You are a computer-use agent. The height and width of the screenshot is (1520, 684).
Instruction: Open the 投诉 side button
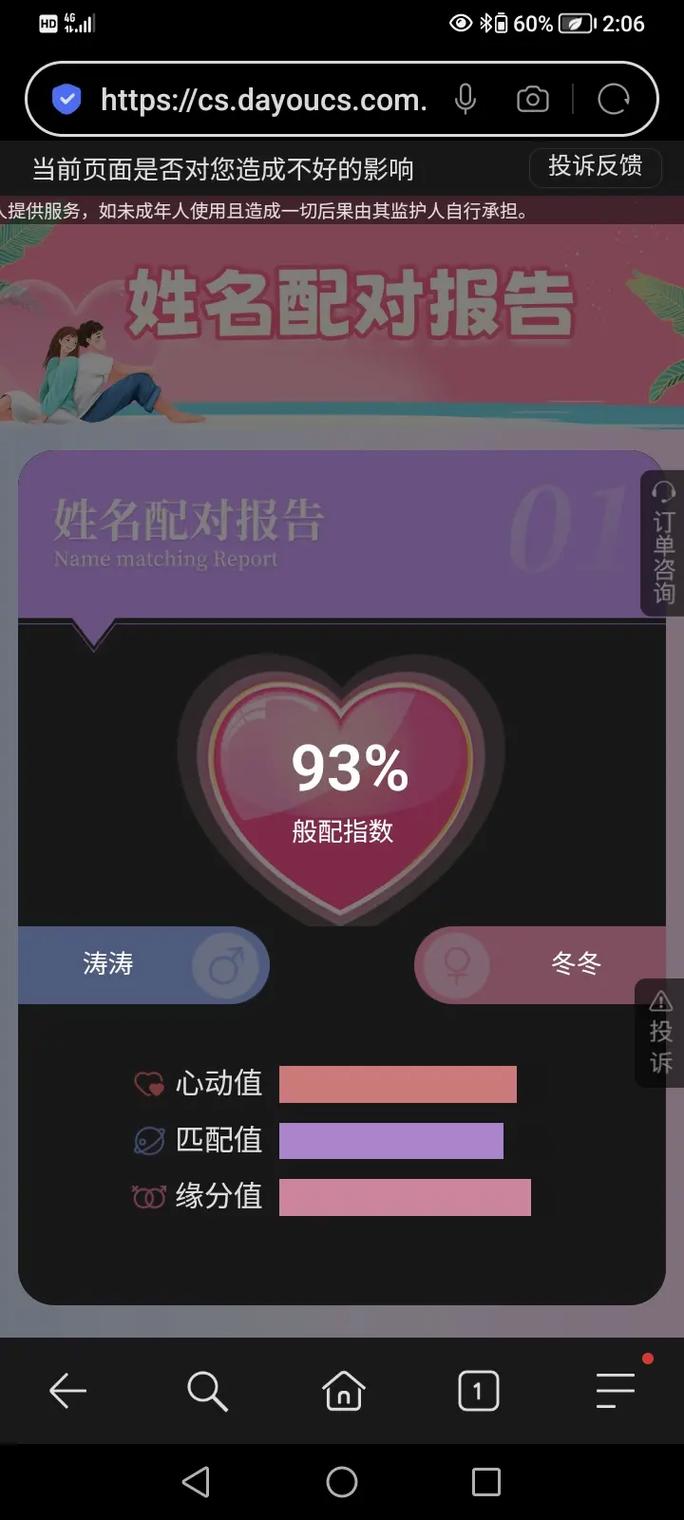coord(660,1033)
